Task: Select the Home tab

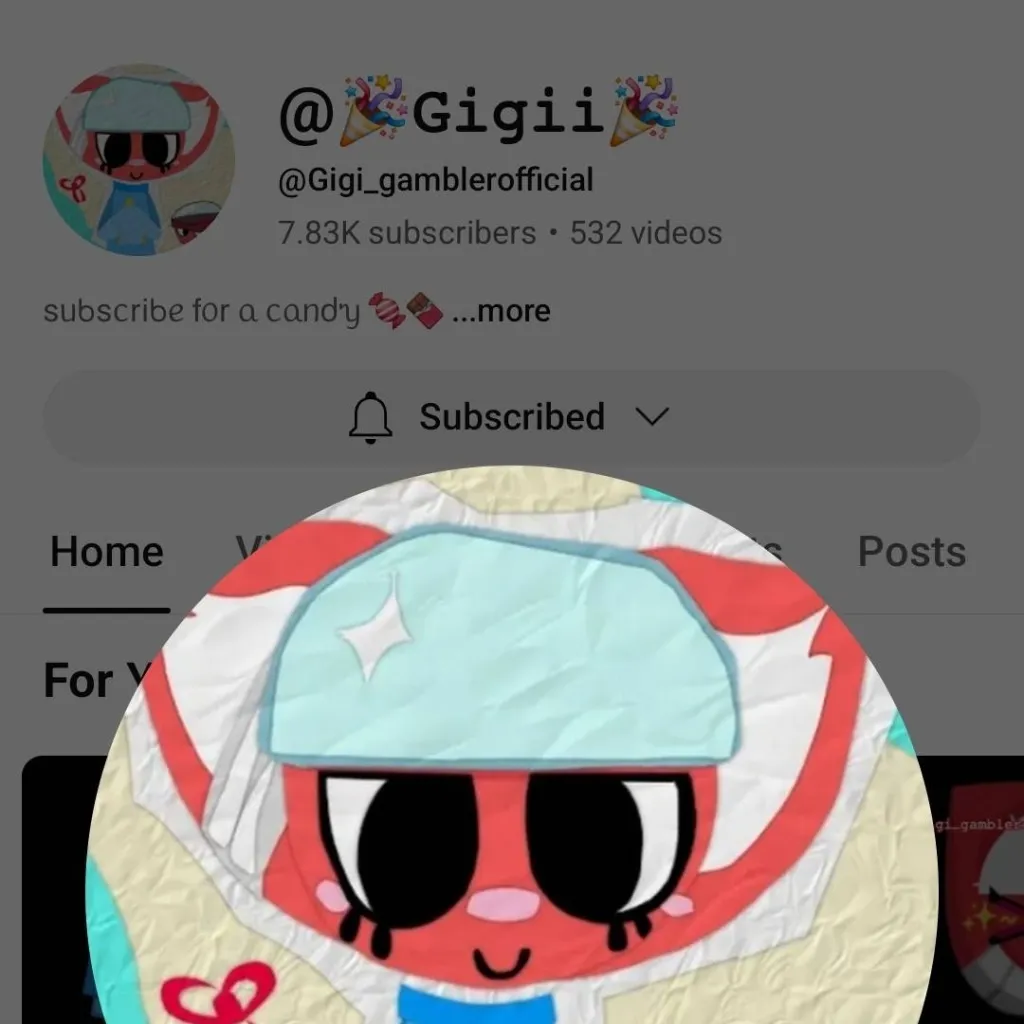Action: pyautogui.click(x=106, y=552)
